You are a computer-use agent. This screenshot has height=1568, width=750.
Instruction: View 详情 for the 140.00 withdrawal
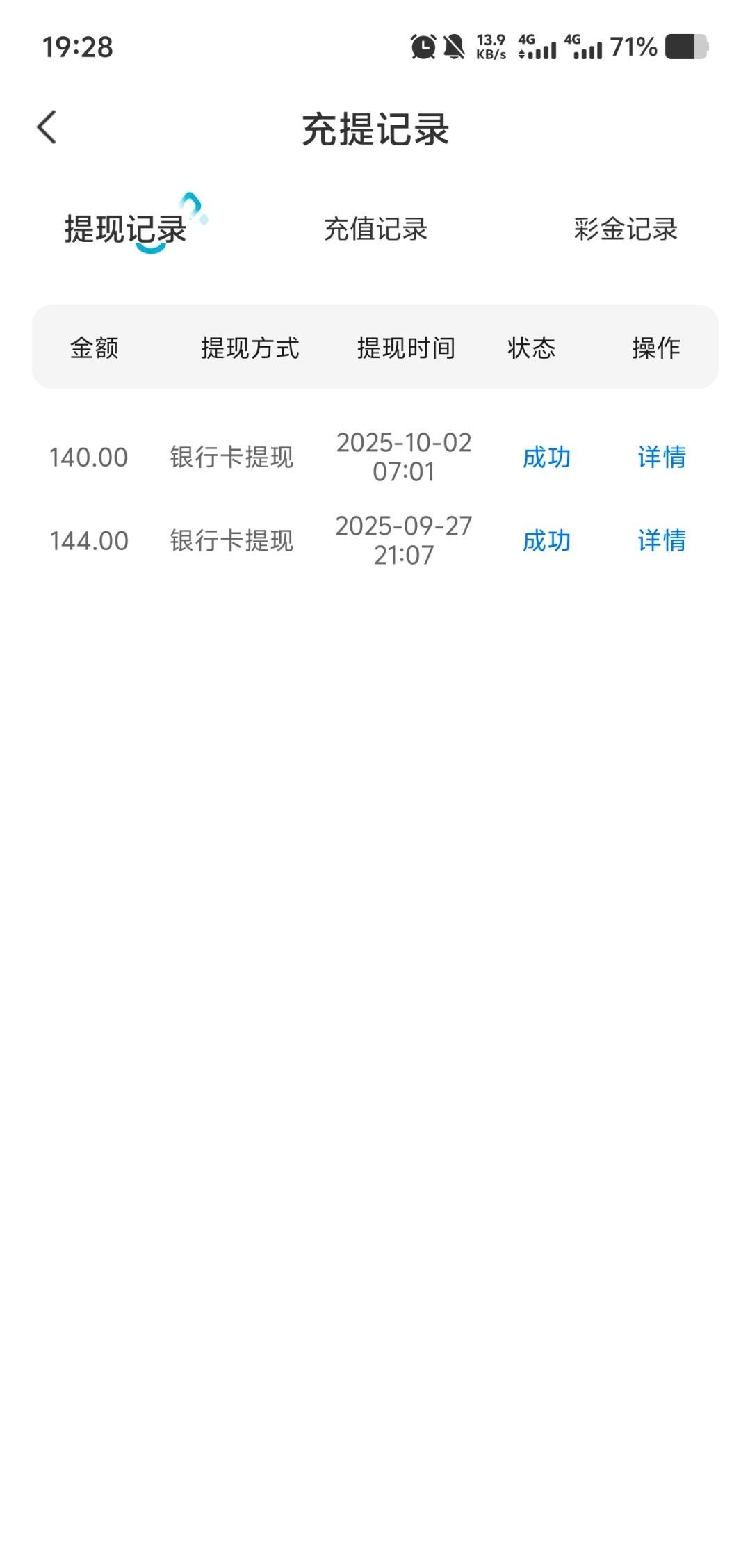pos(661,457)
